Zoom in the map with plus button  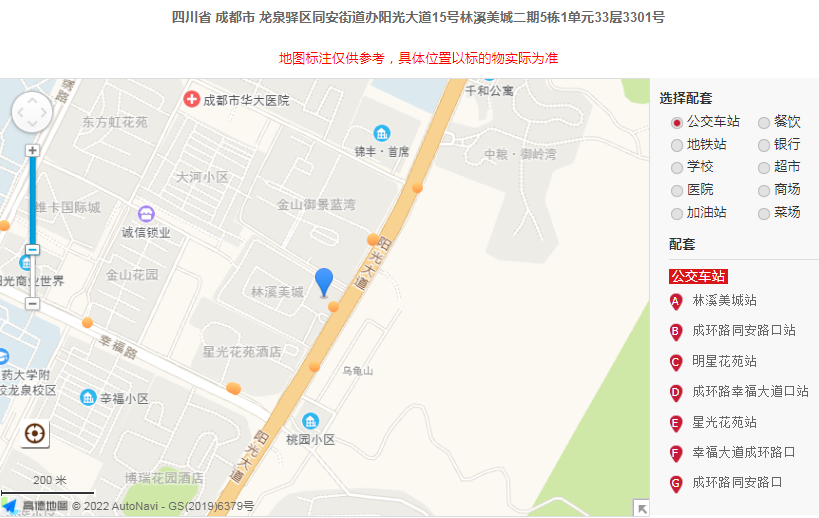[x=32, y=150]
